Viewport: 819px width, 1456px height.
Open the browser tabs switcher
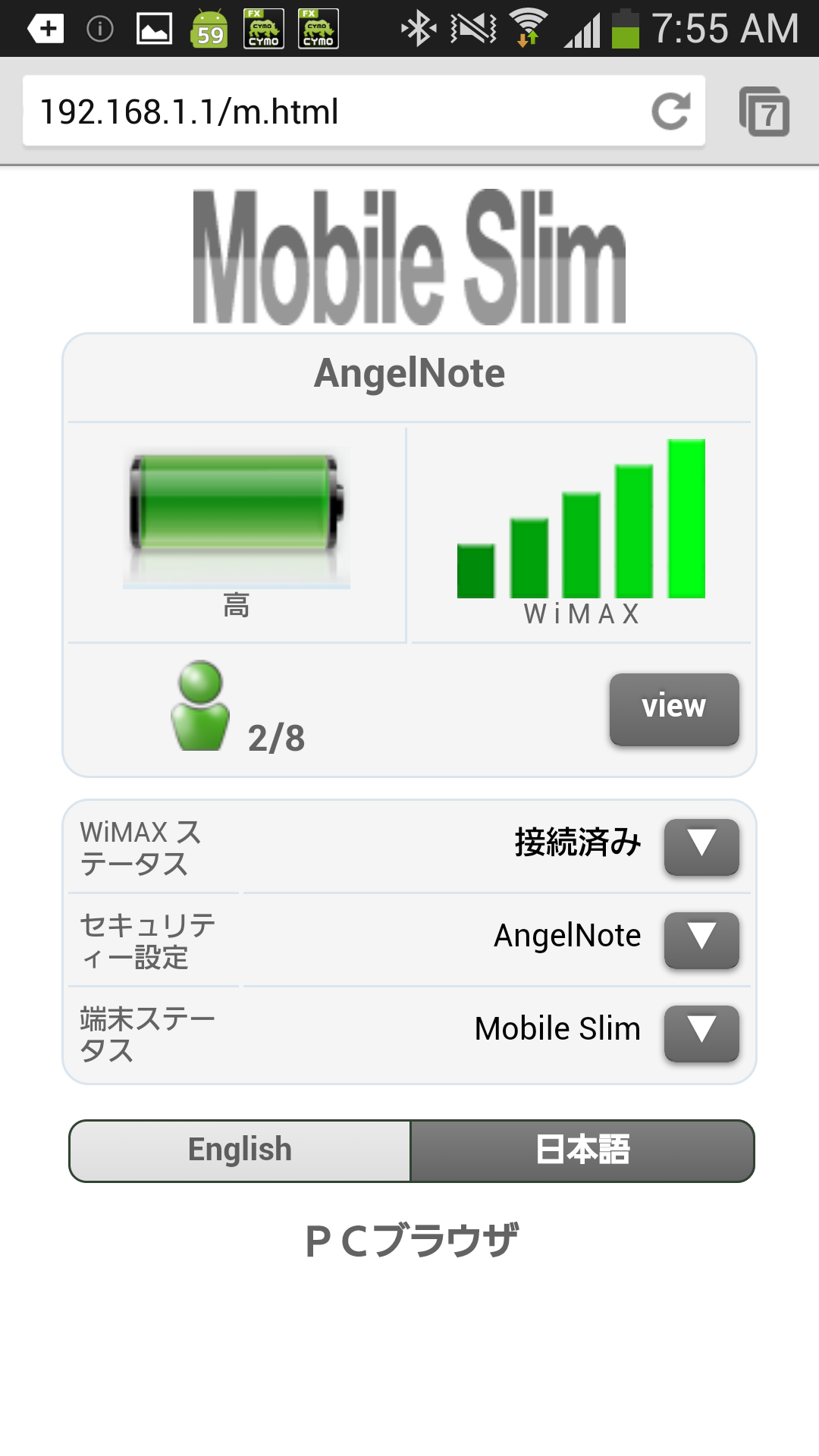click(x=764, y=111)
